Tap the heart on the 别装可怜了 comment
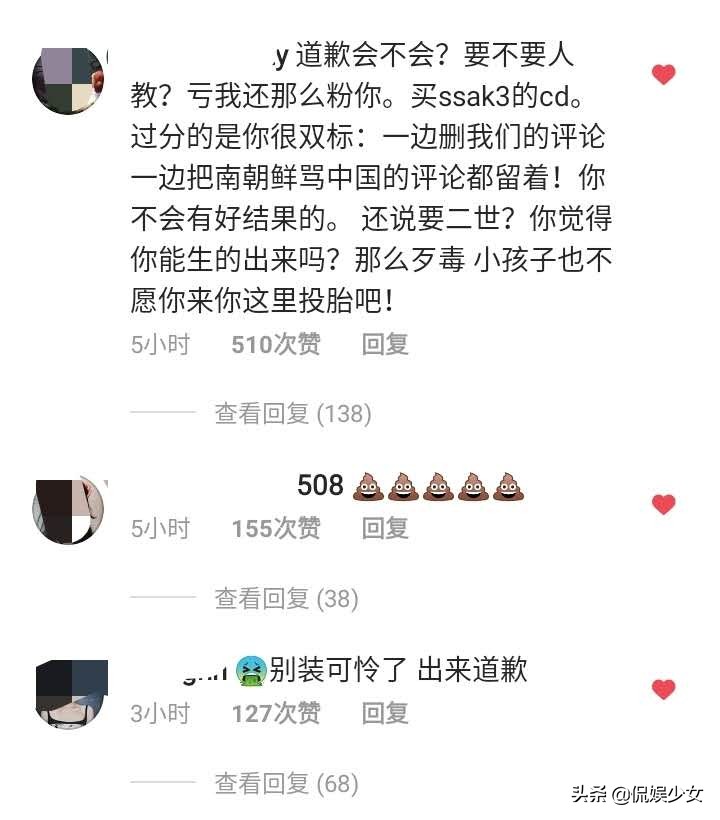The height and width of the screenshot is (820, 720). [x=663, y=689]
